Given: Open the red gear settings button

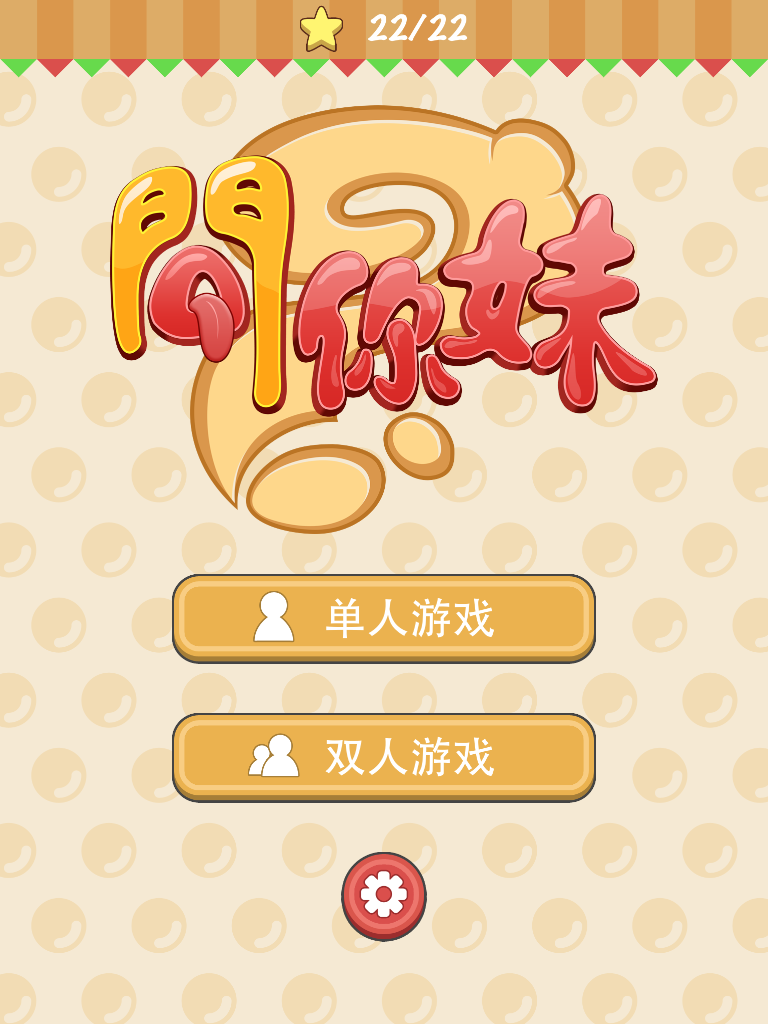Looking at the screenshot, I should pos(384,895).
